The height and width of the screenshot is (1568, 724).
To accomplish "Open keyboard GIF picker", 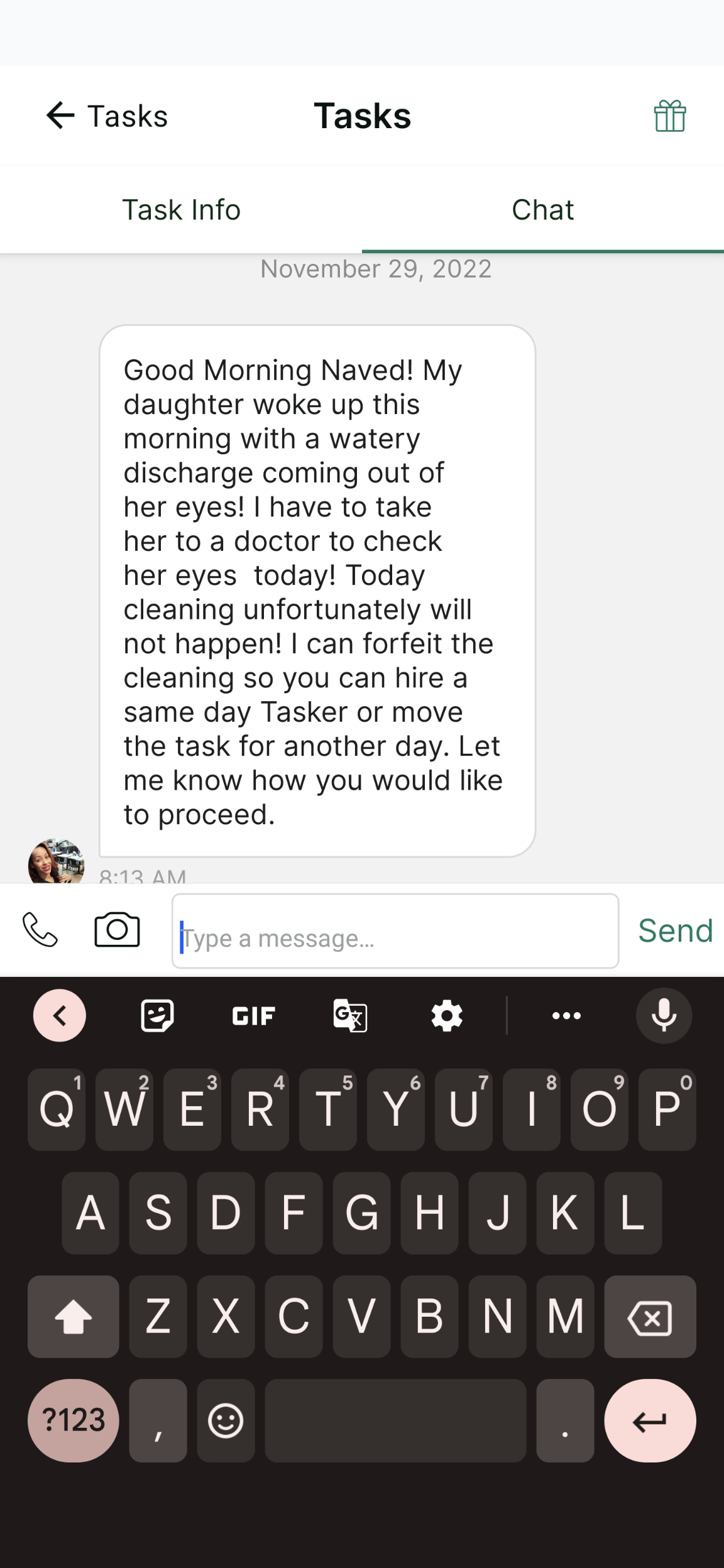I will click(x=253, y=1016).
